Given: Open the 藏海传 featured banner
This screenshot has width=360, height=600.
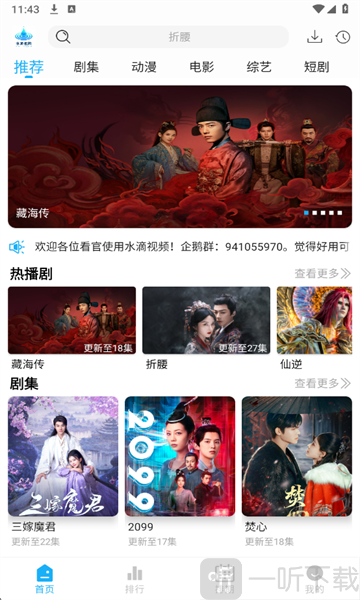Looking at the screenshot, I should coord(180,157).
